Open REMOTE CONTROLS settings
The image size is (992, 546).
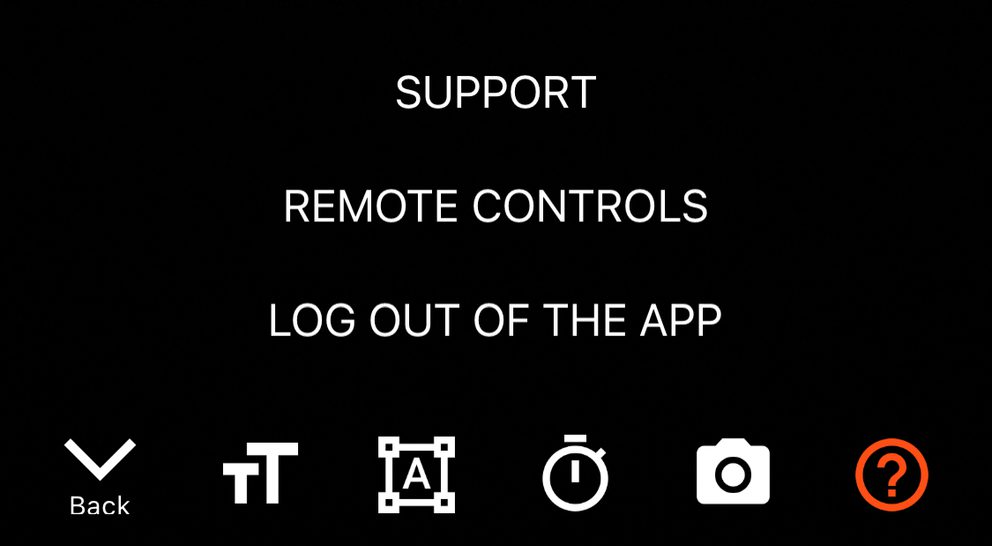(x=495, y=207)
